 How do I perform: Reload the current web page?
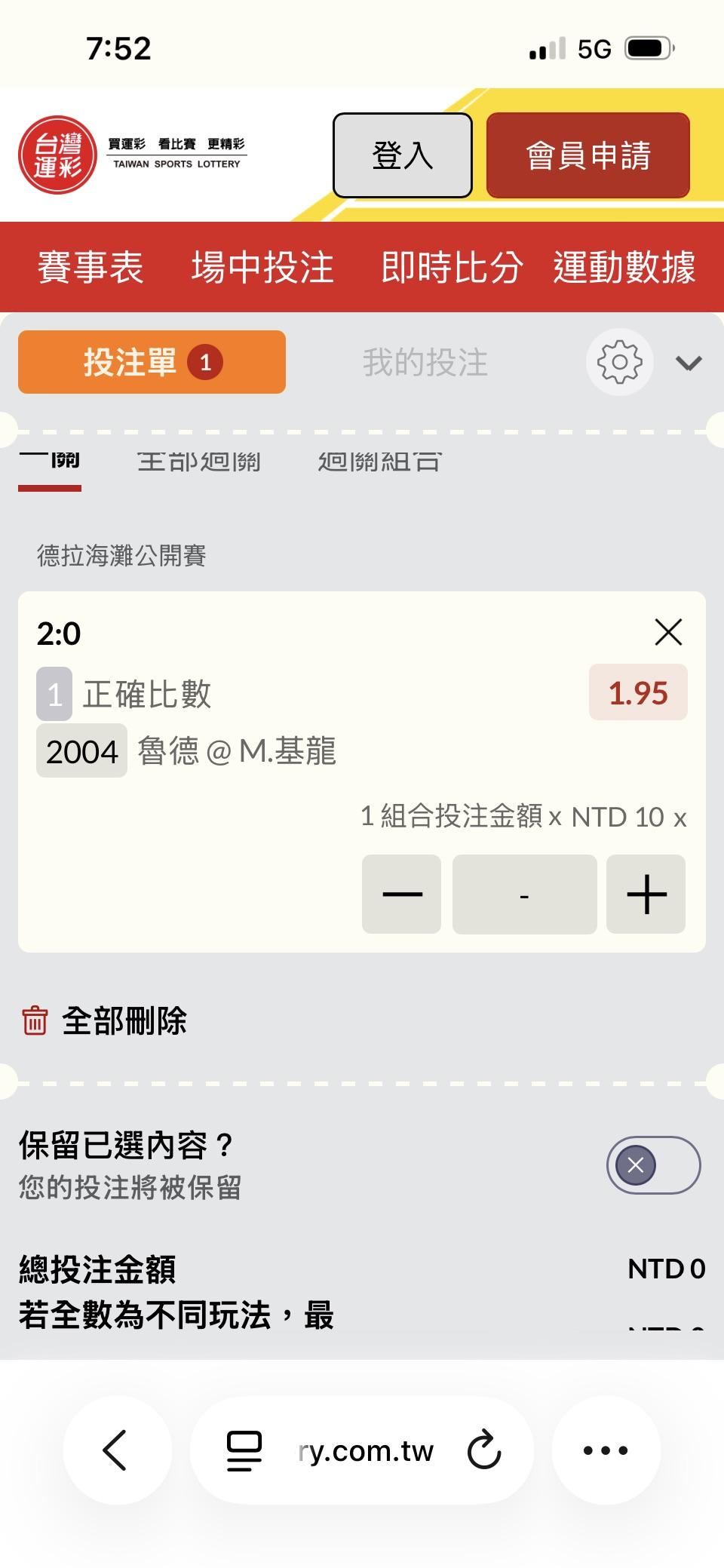click(484, 1450)
